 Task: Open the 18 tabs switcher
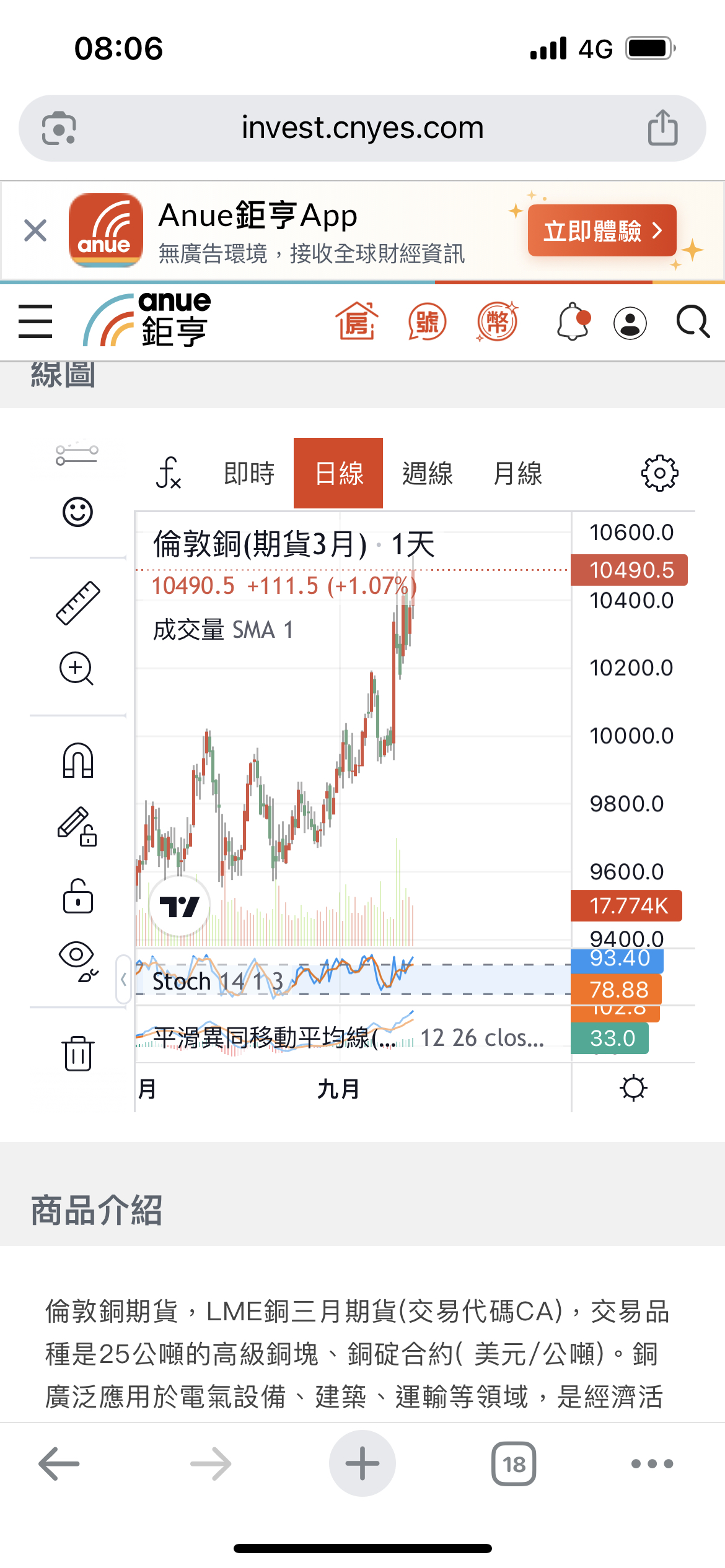[514, 1464]
